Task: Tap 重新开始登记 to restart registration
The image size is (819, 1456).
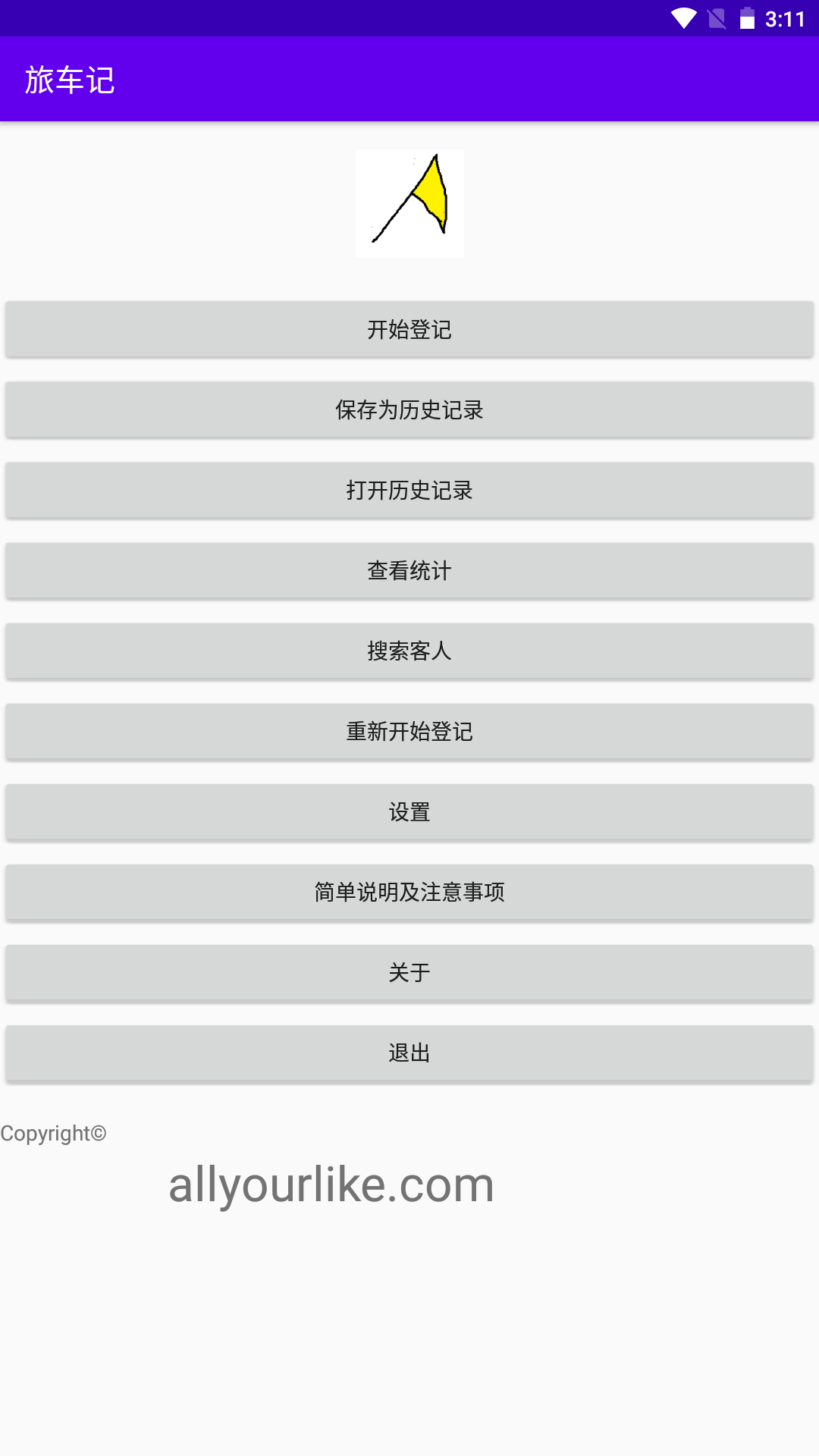Action: pyautogui.click(x=409, y=732)
